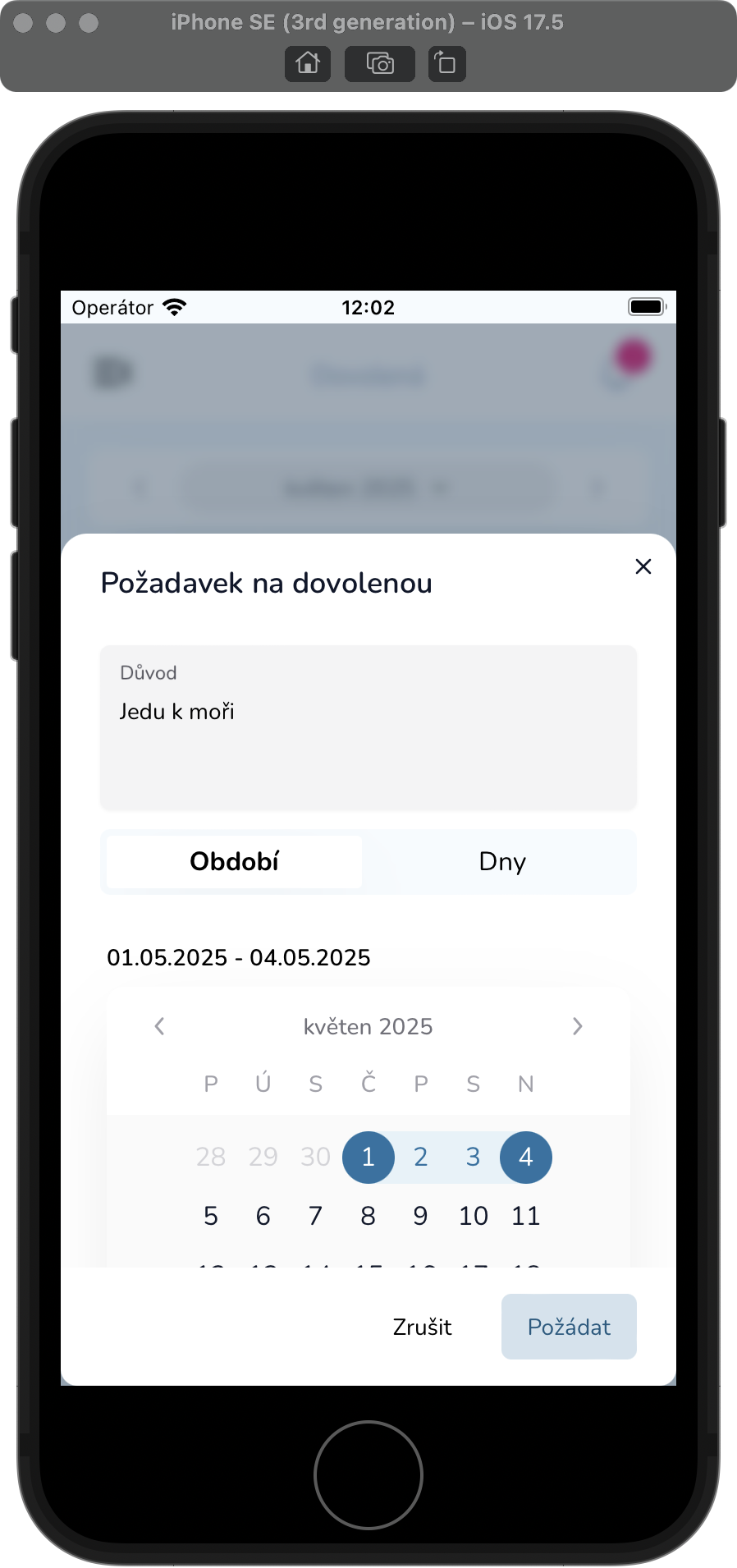Choose May 11 in the calendar

click(x=525, y=1216)
